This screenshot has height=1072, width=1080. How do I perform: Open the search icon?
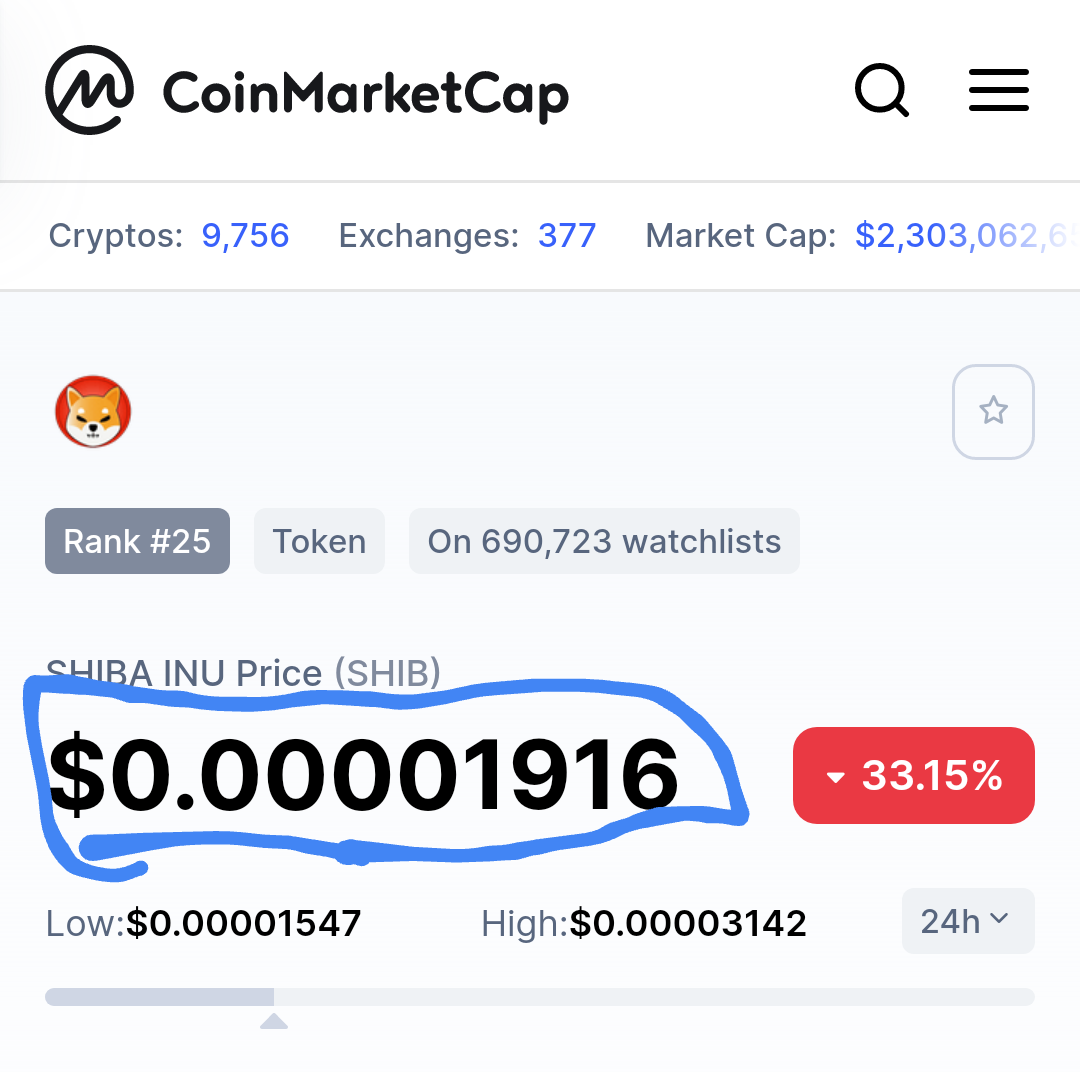point(881,91)
